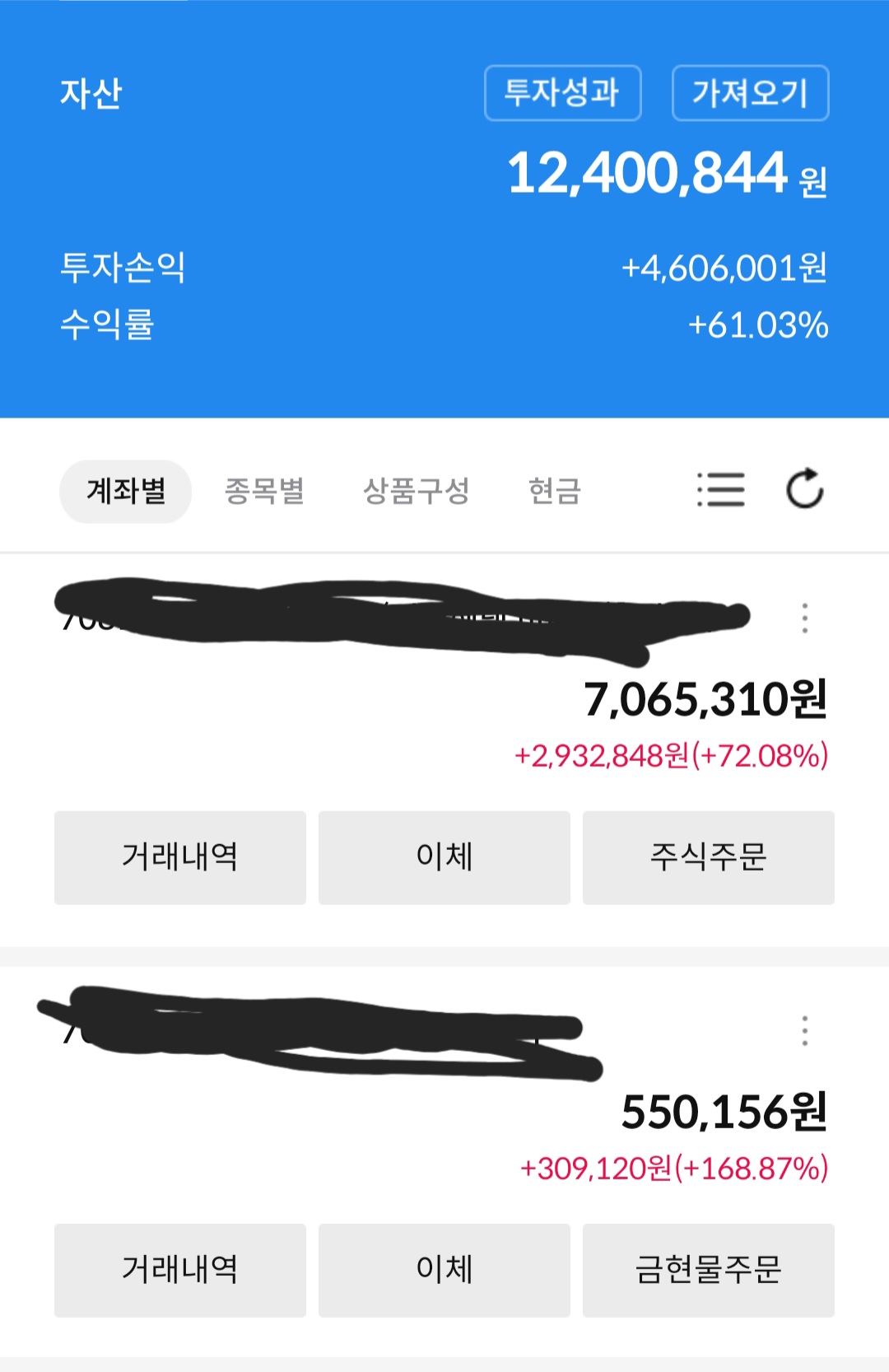Open overflow menu for the 7,065,310원 account
Image resolution: width=889 pixels, height=1372 pixels.
point(805,618)
